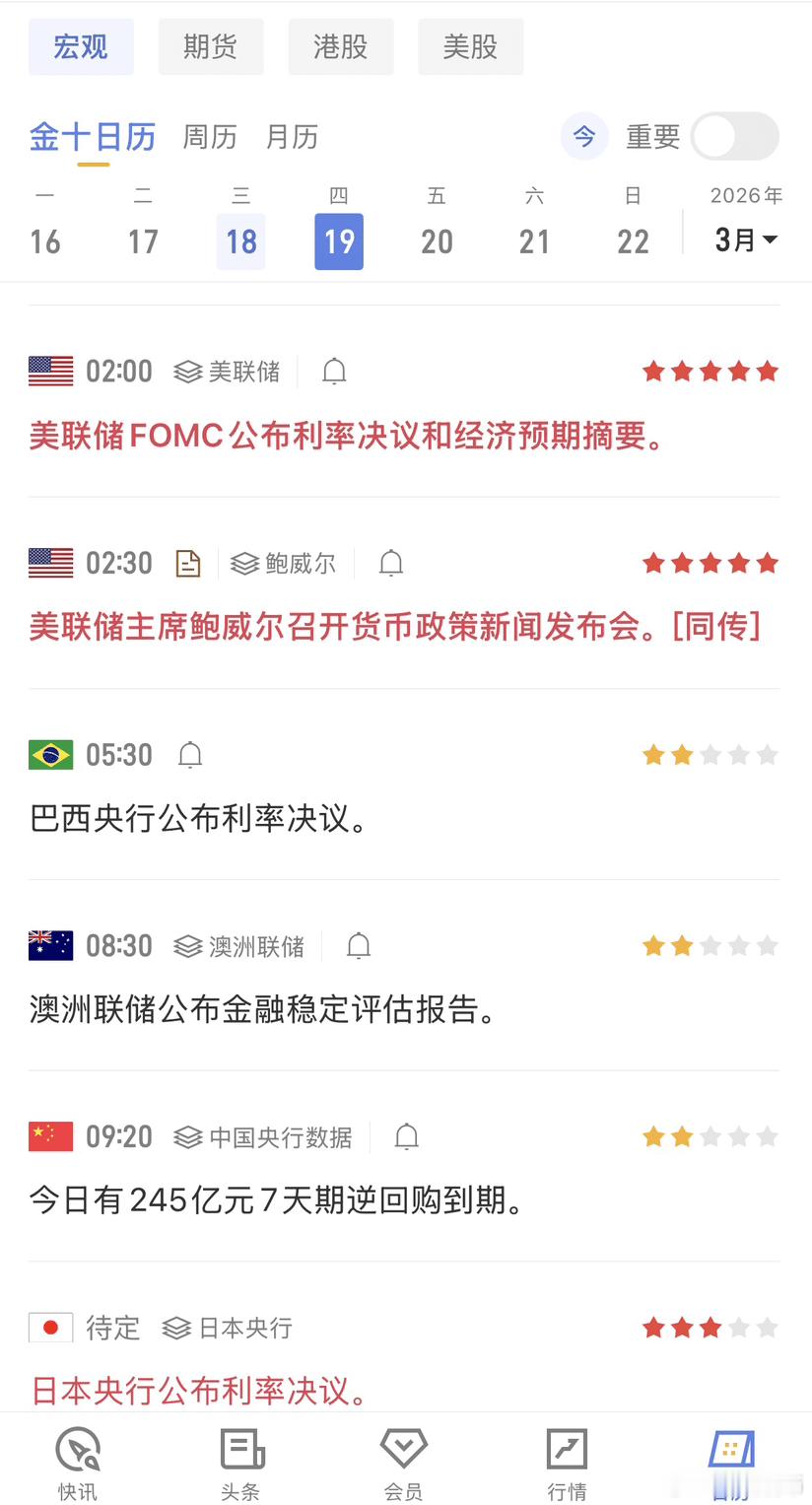
Task: Toggle the alert bell on 澳洲联储 report
Action: 358,945
